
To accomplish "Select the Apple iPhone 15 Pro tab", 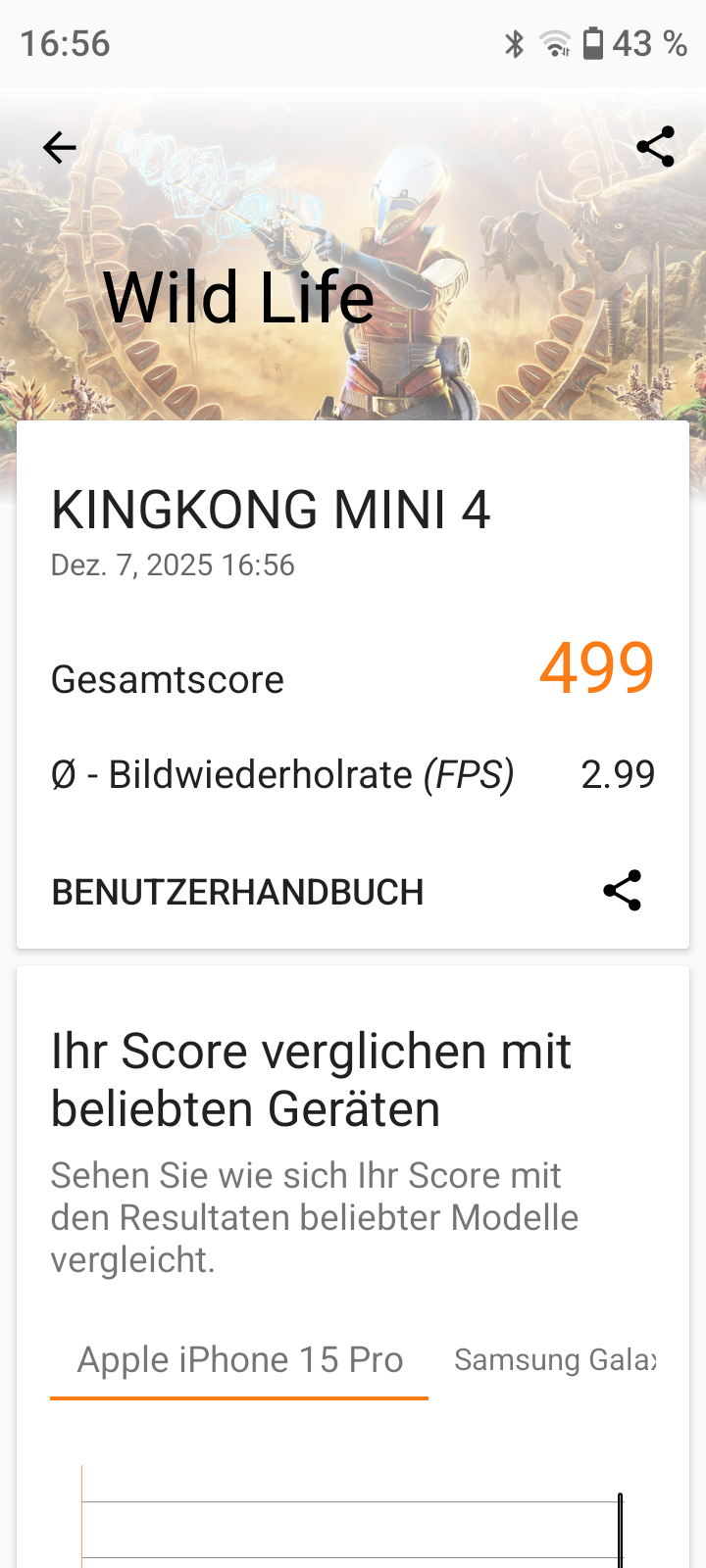I will (240, 1360).
